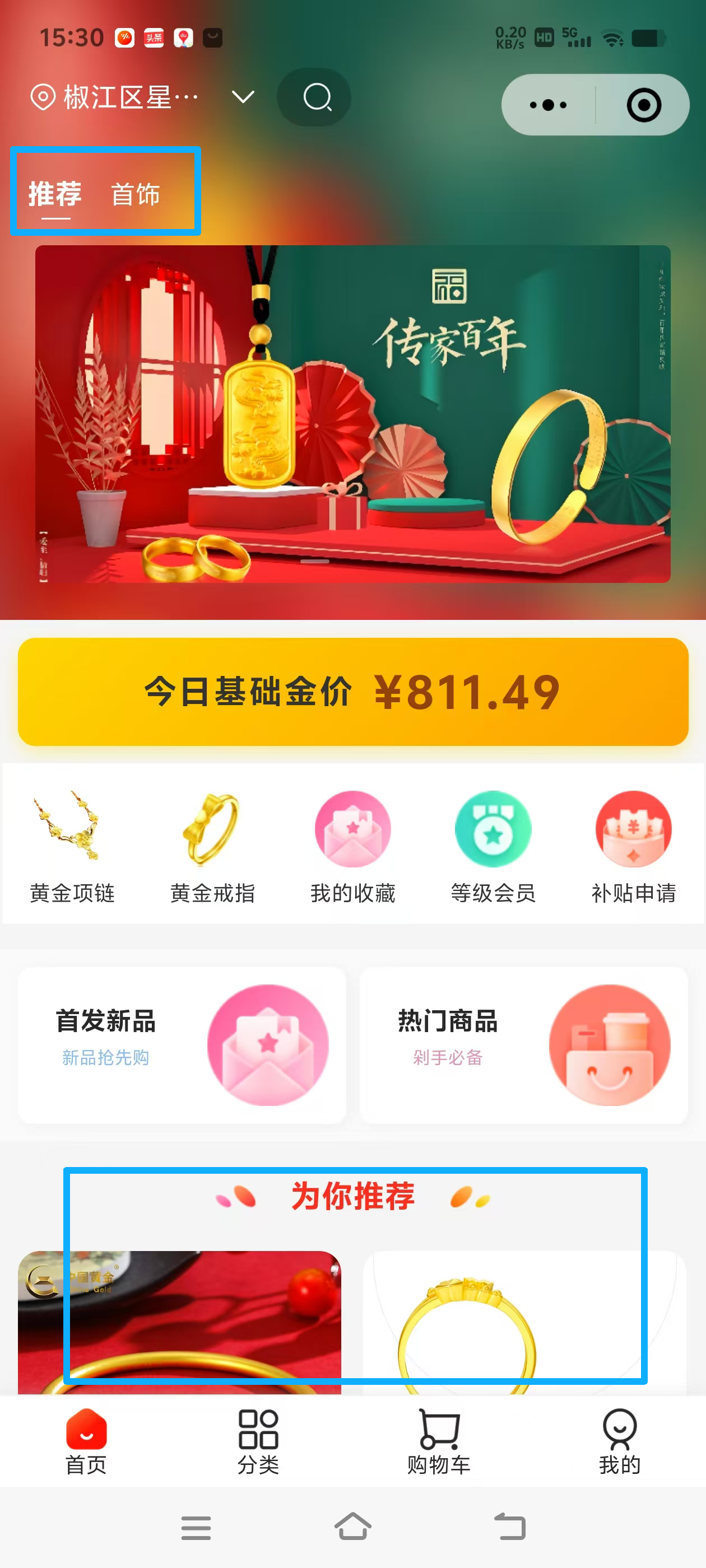This screenshot has height=1568, width=706.
Task: Select the 推荐 tab
Action: 55,195
